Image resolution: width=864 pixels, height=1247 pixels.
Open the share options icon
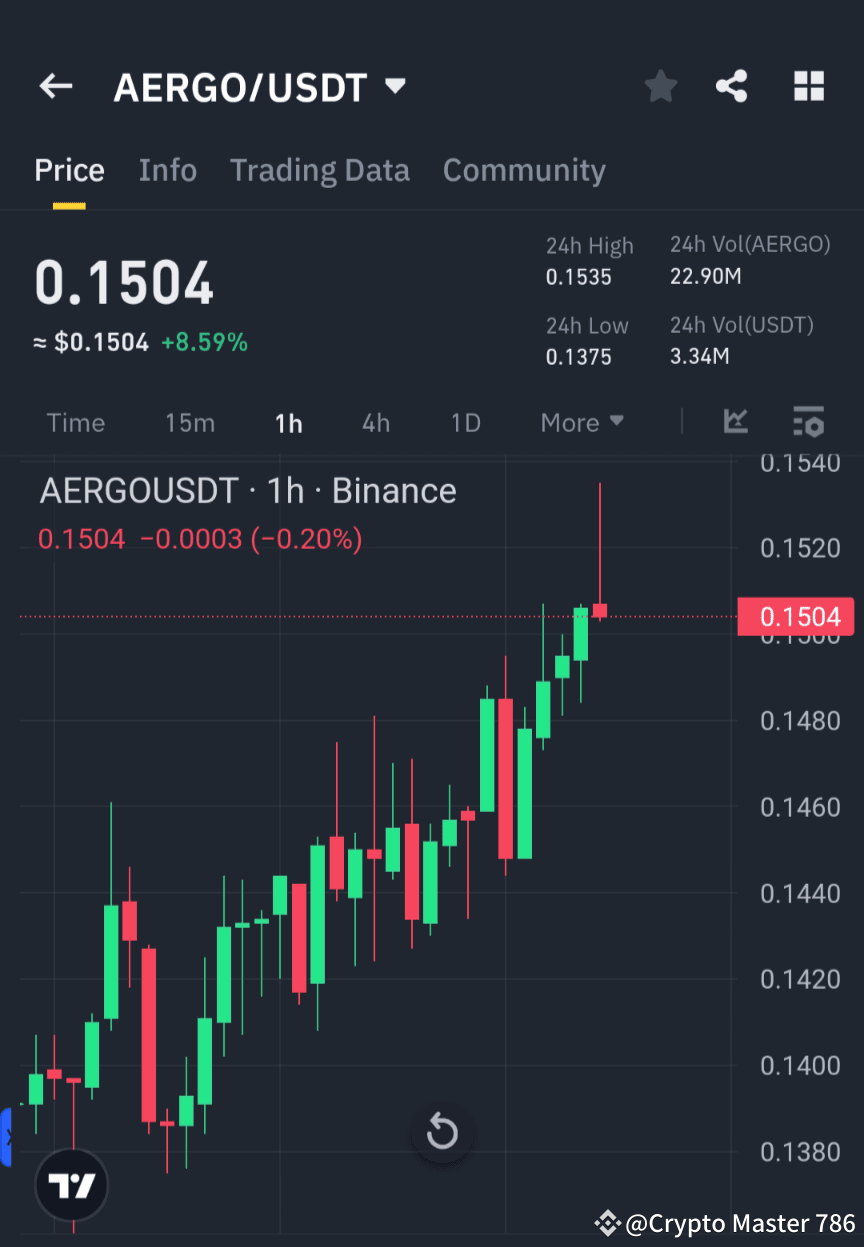click(732, 86)
